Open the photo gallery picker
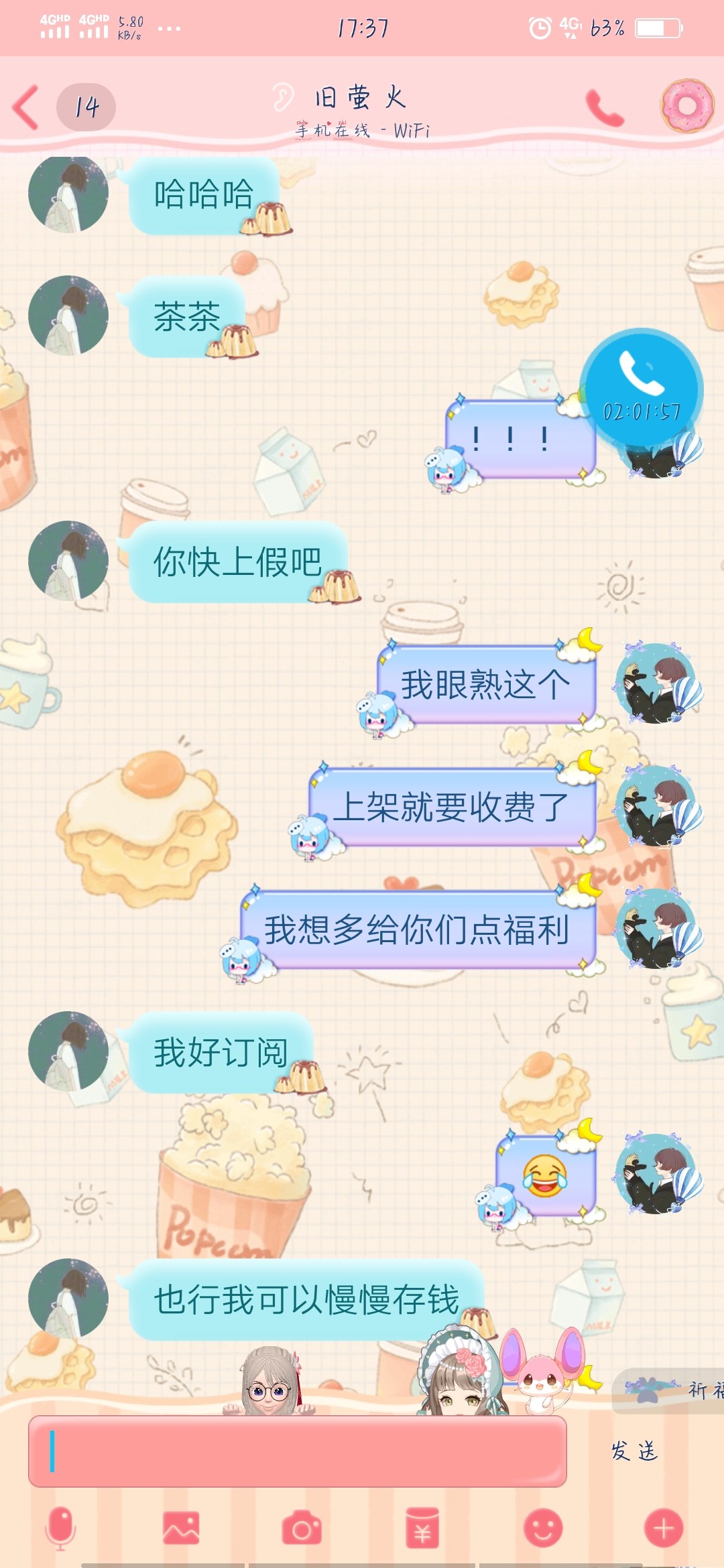The height and width of the screenshot is (1568, 724). 181,1528
